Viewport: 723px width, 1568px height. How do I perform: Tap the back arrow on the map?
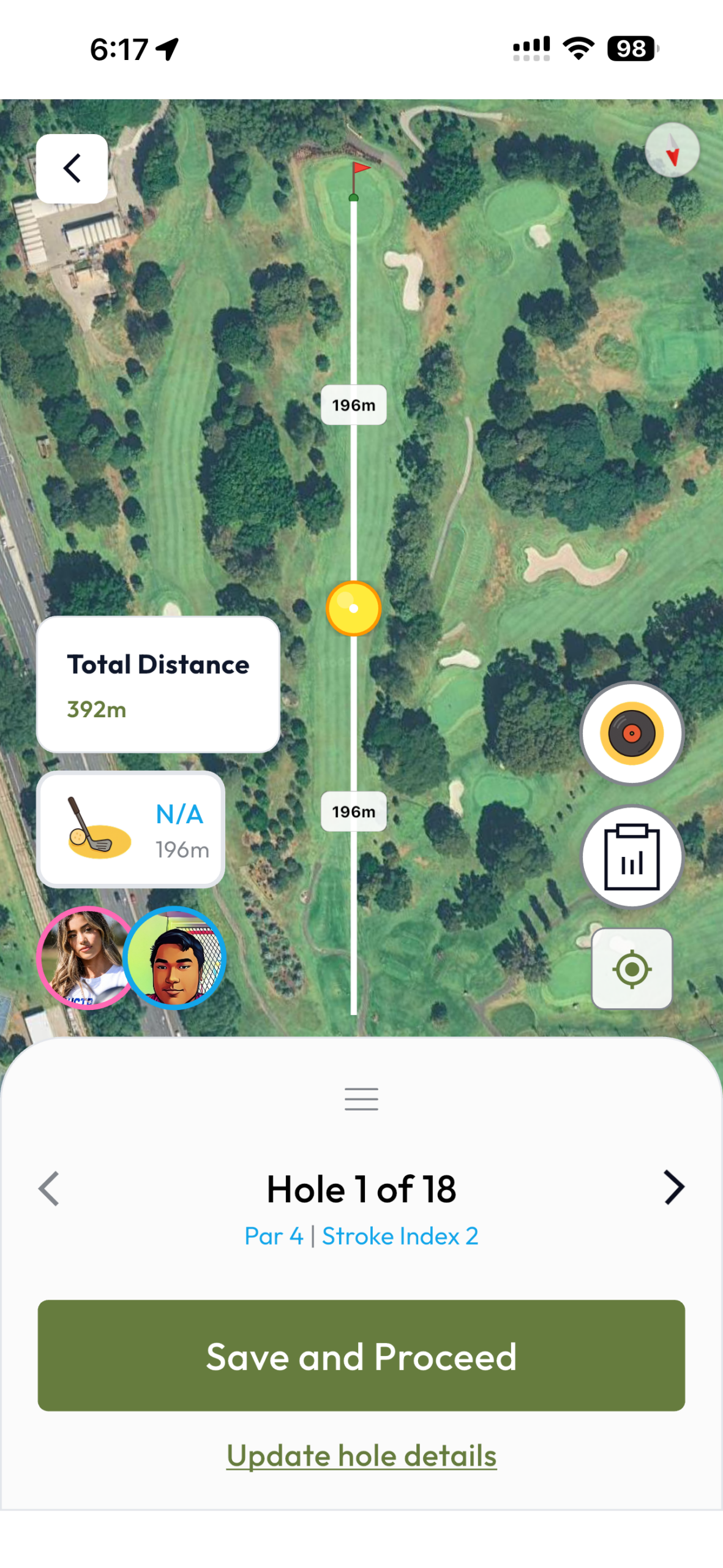click(72, 168)
